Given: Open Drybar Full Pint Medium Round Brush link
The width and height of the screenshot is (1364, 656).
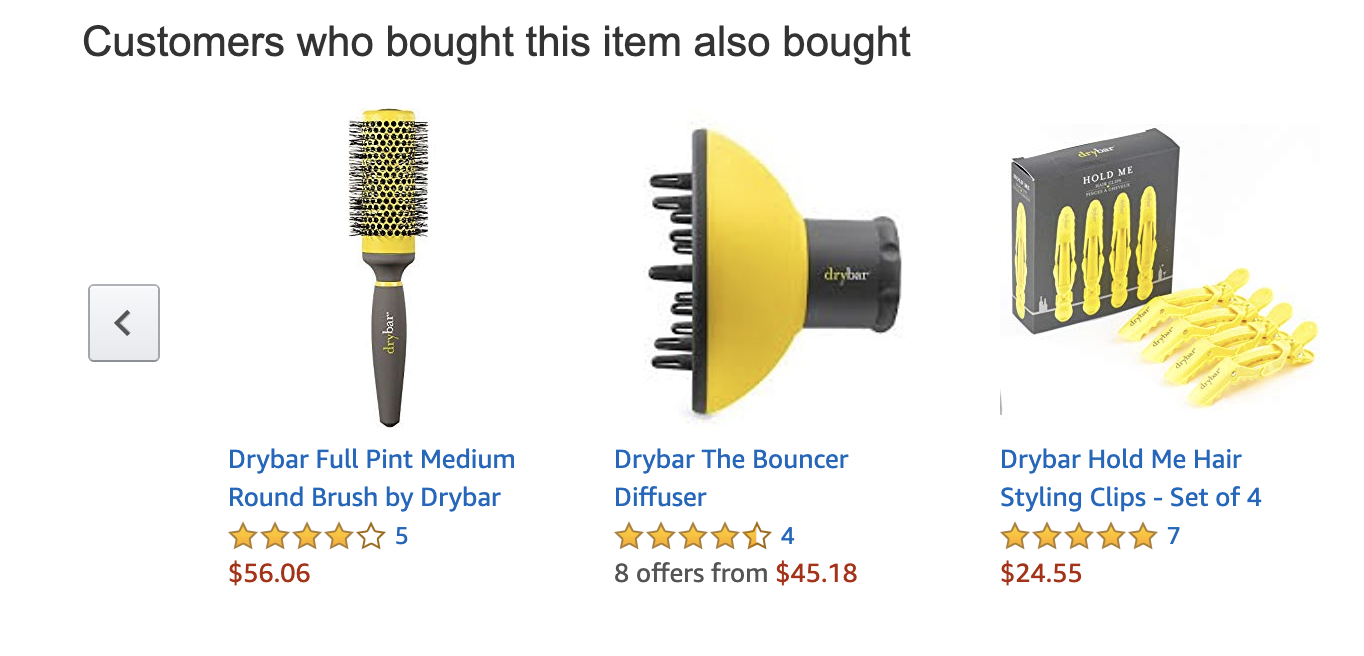Looking at the screenshot, I should [x=371, y=478].
